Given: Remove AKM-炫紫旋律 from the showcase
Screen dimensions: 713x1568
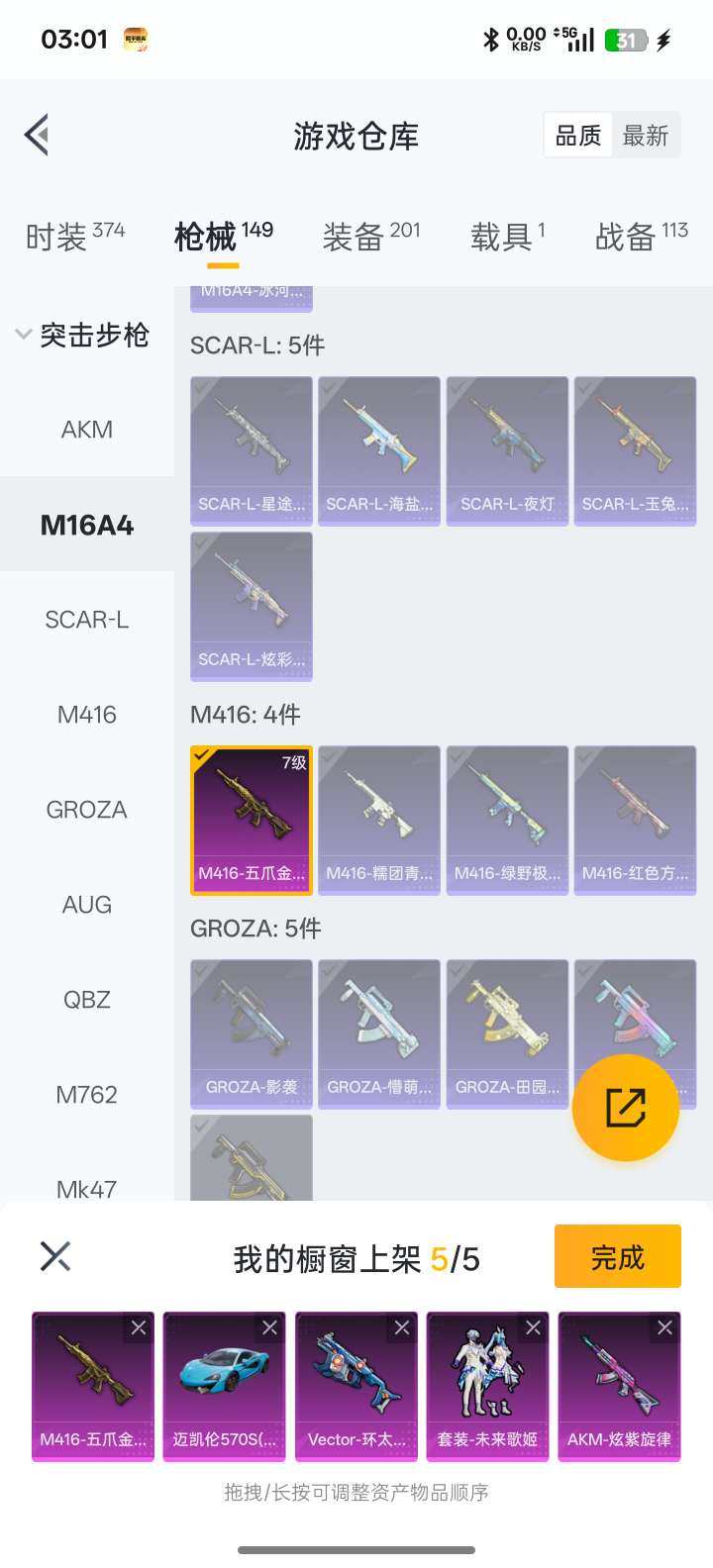Looking at the screenshot, I should [664, 1328].
